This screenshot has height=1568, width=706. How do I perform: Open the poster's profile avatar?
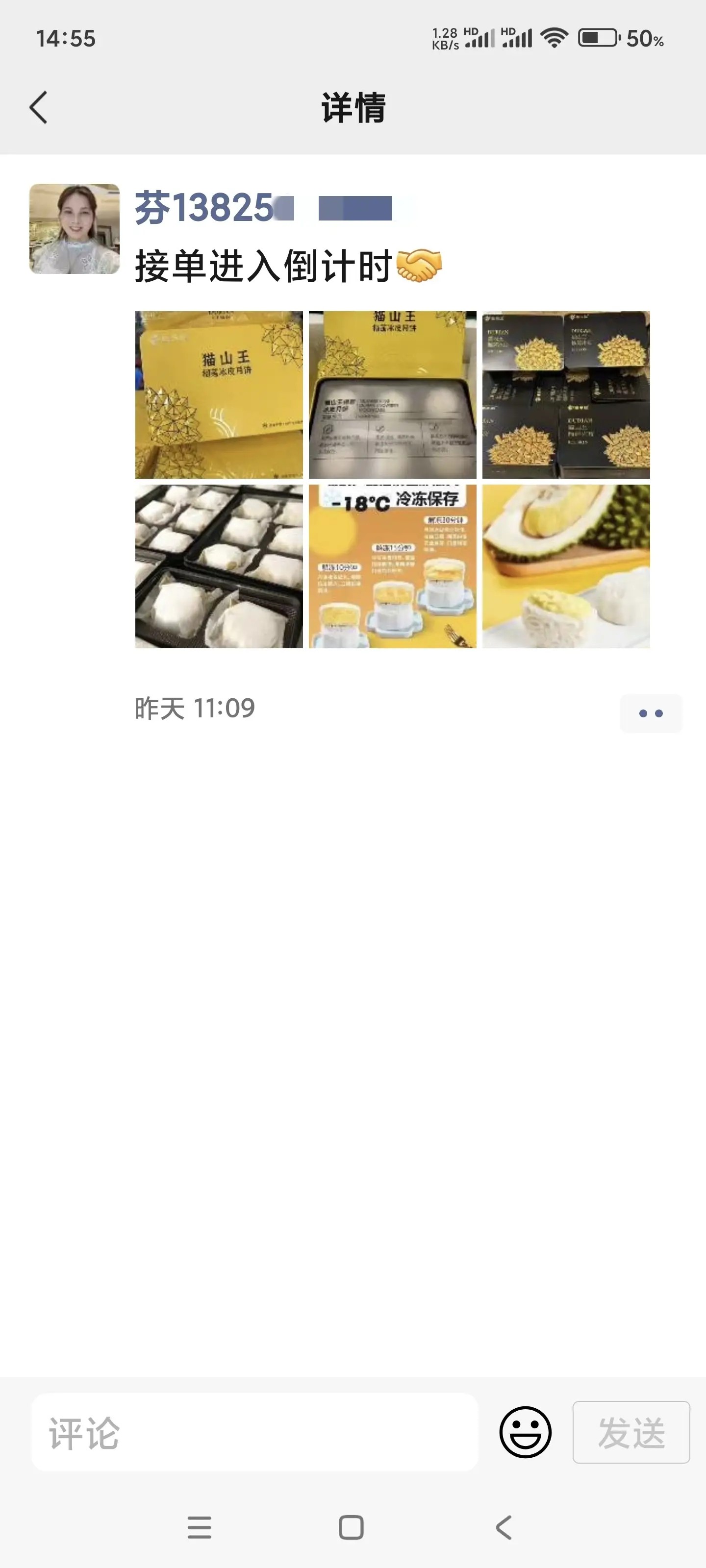click(75, 229)
